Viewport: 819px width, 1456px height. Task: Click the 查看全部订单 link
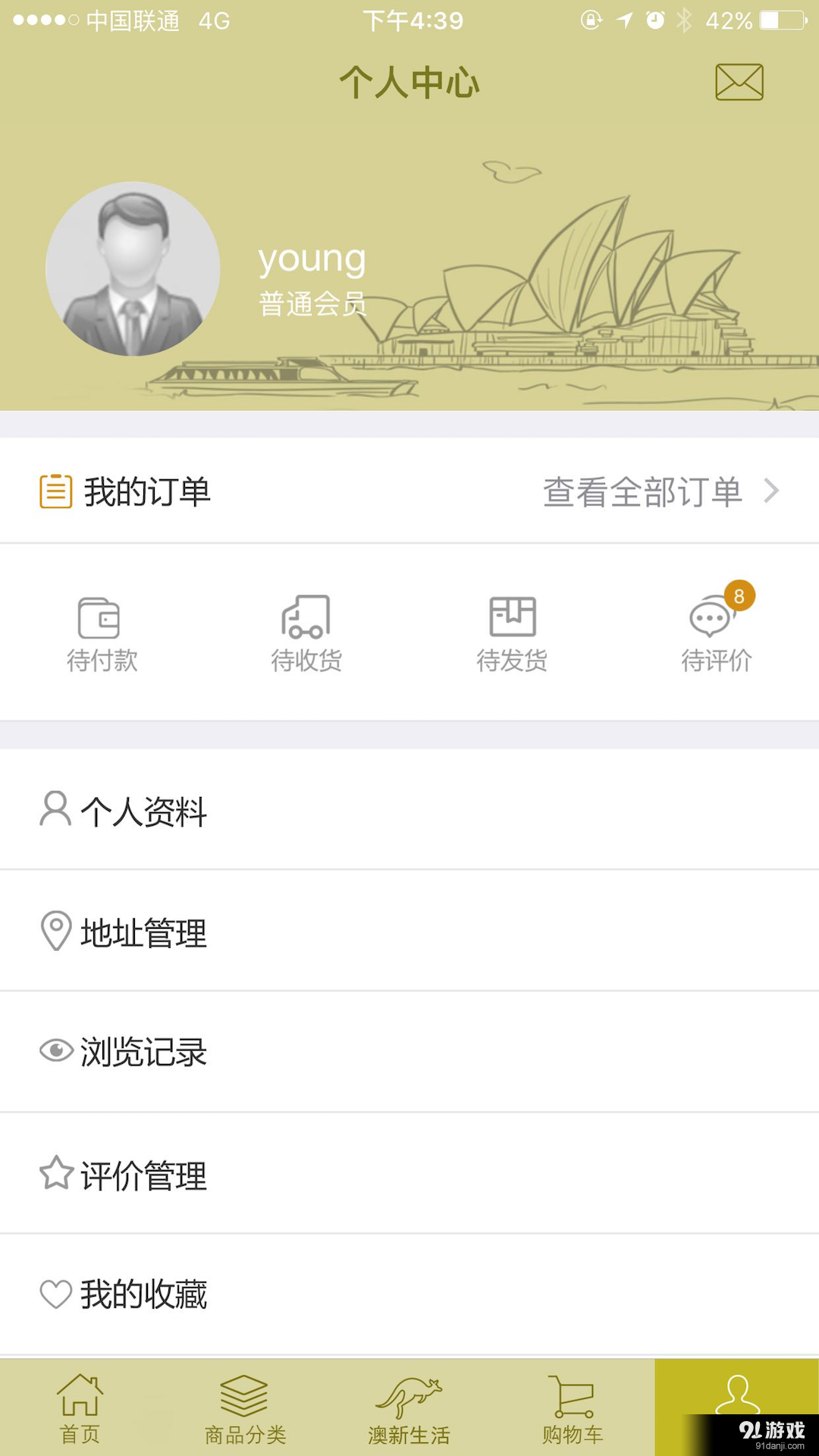(641, 491)
